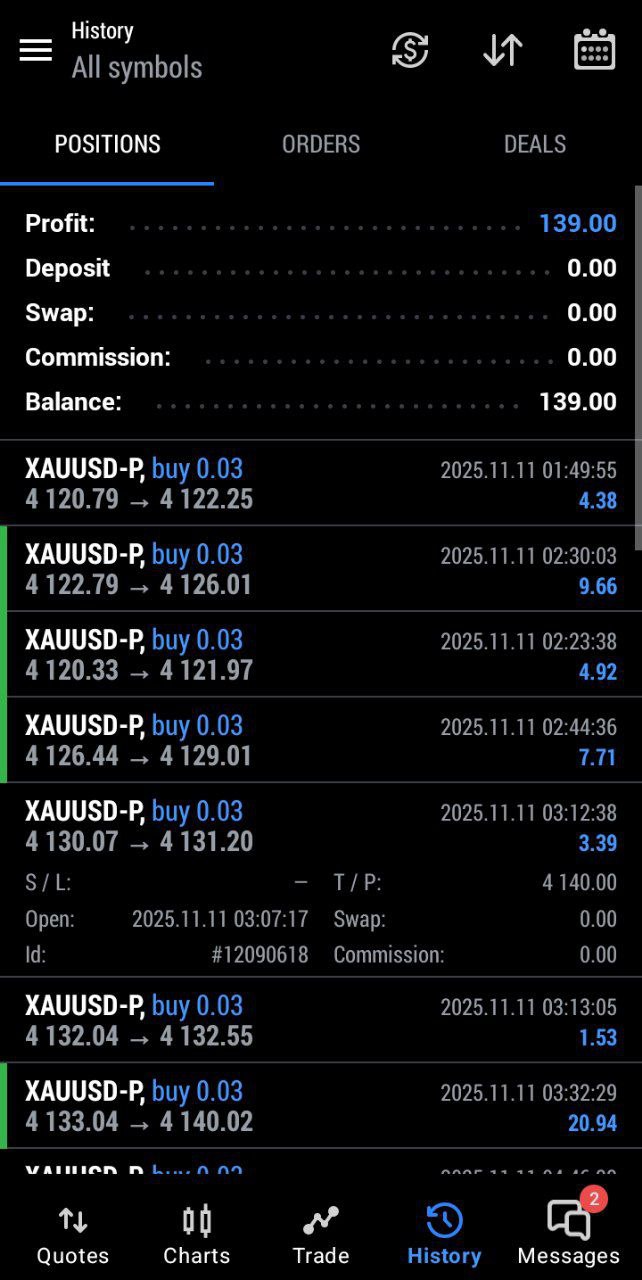Switch to the ORDERS tab
This screenshot has width=642, height=1280.
(321, 144)
